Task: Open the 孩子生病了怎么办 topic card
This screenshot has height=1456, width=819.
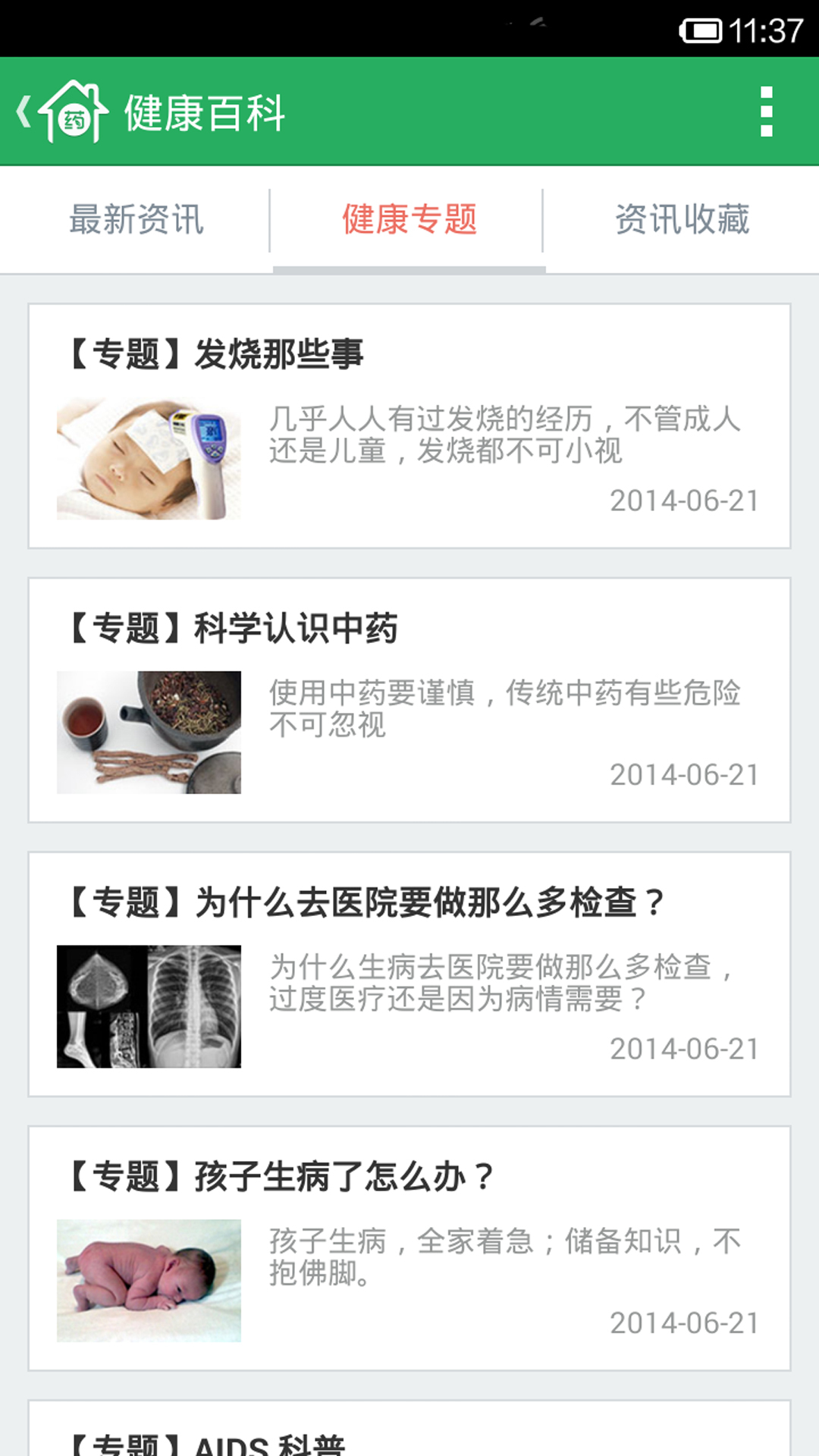Action: point(409,1248)
